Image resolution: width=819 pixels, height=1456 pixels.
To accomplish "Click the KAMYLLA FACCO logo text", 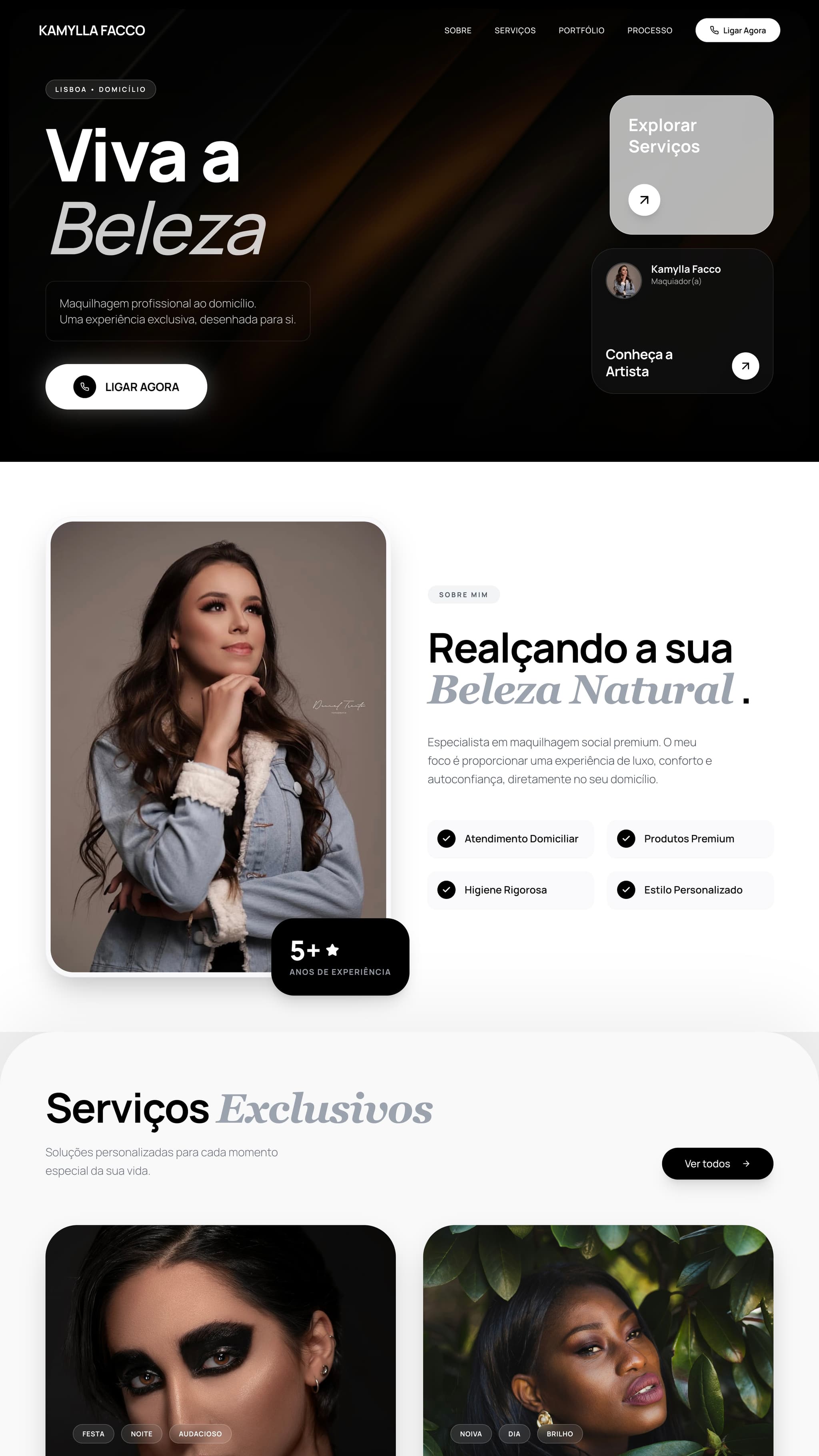I will click(x=92, y=30).
